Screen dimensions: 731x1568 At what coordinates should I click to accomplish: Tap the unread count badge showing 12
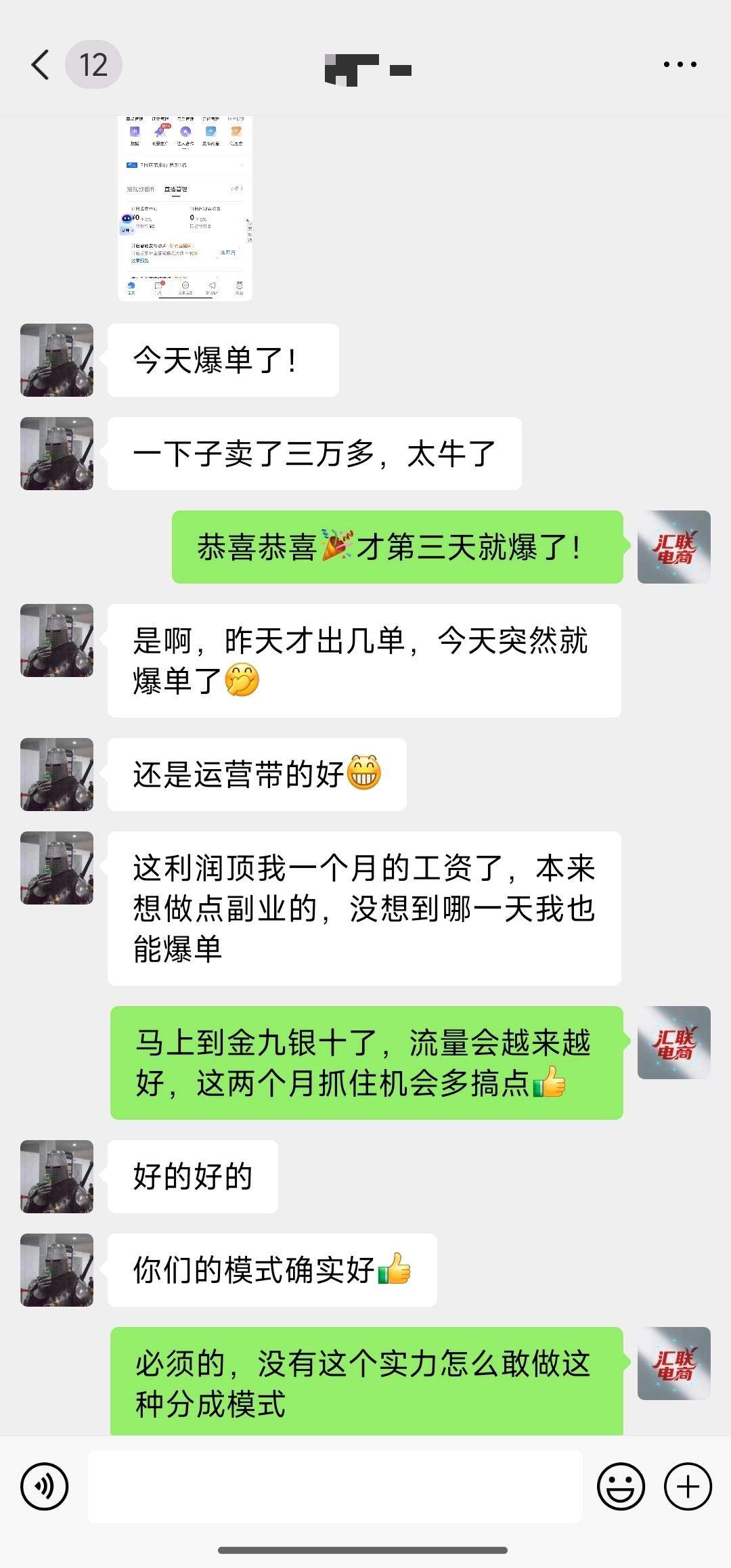tap(91, 64)
